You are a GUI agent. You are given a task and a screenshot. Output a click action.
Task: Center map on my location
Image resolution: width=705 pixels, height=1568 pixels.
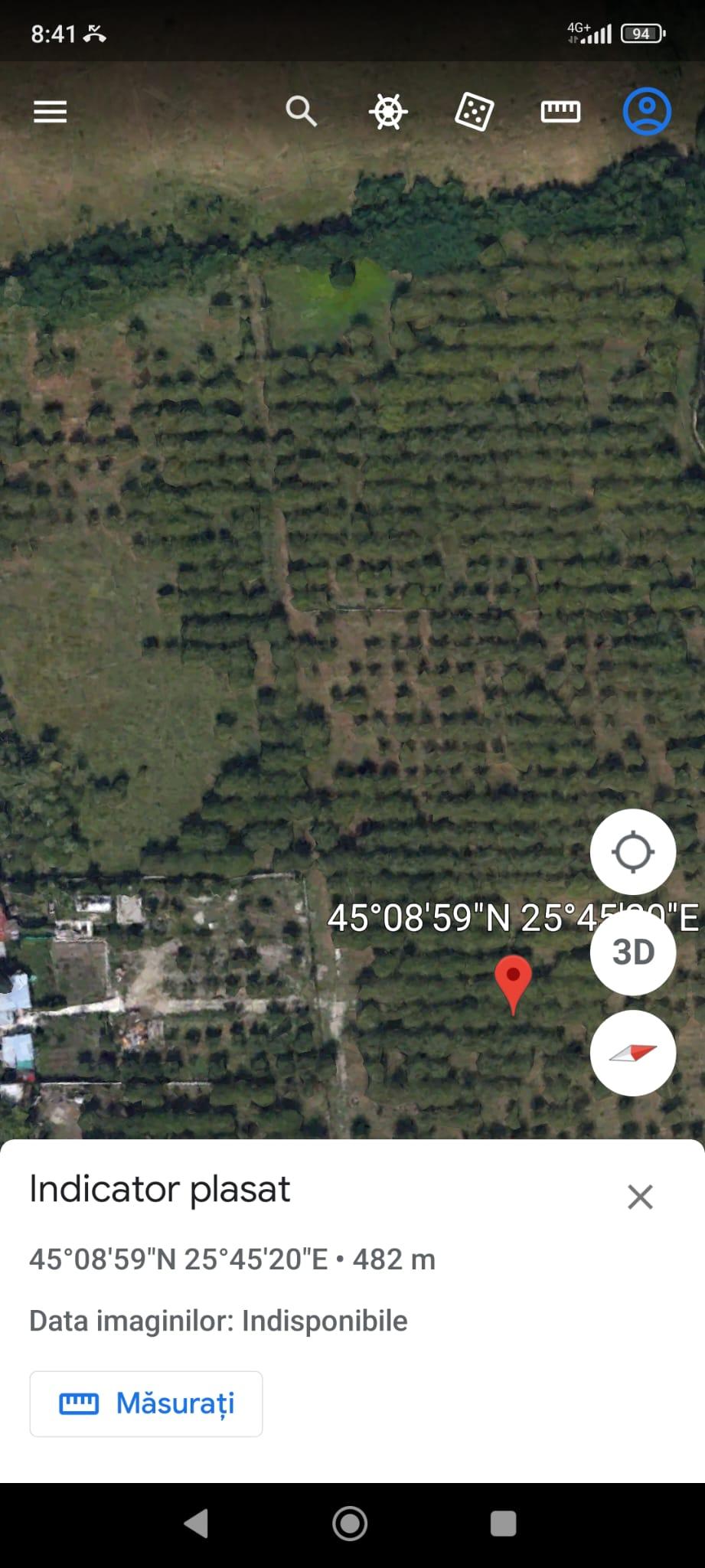click(x=632, y=851)
